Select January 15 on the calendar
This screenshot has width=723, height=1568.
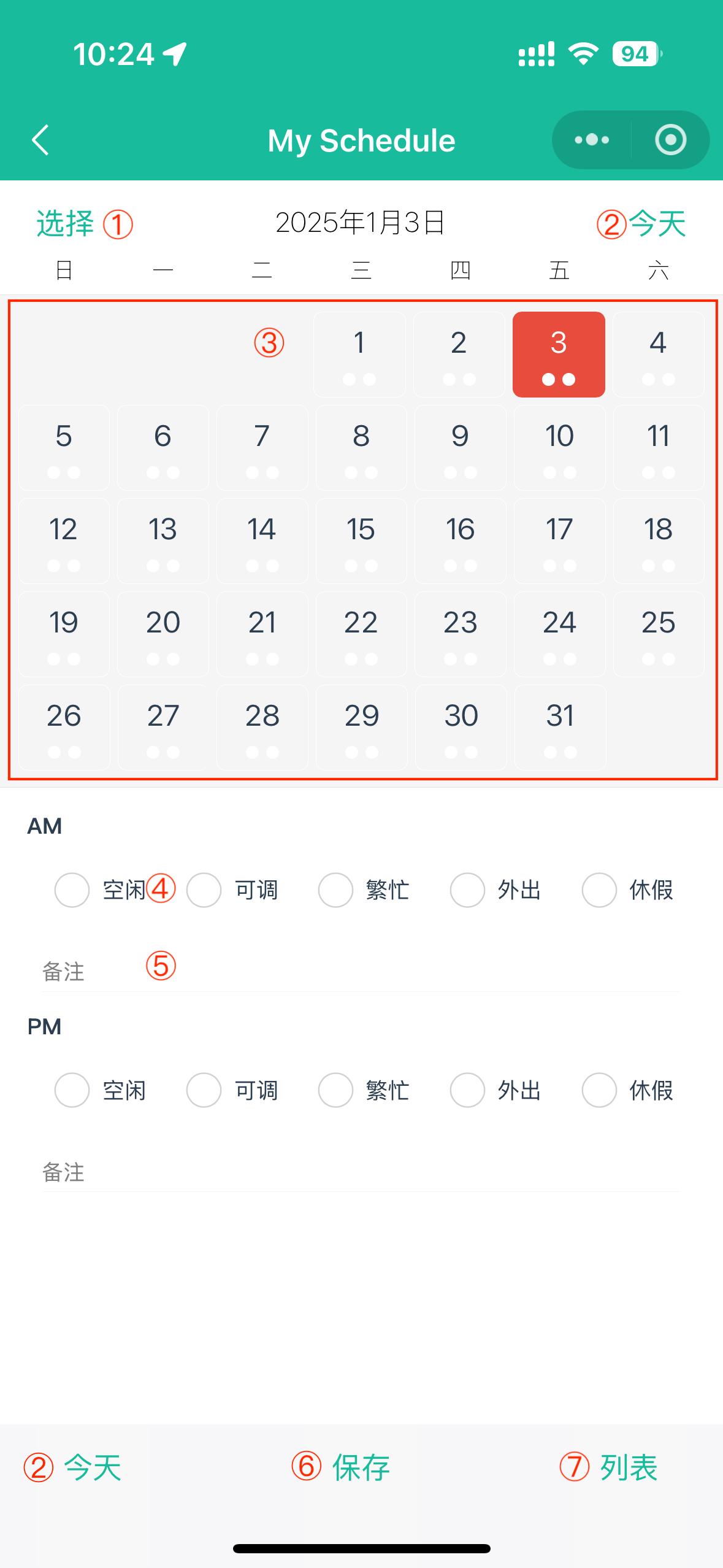pyautogui.click(x=361, y=540)
